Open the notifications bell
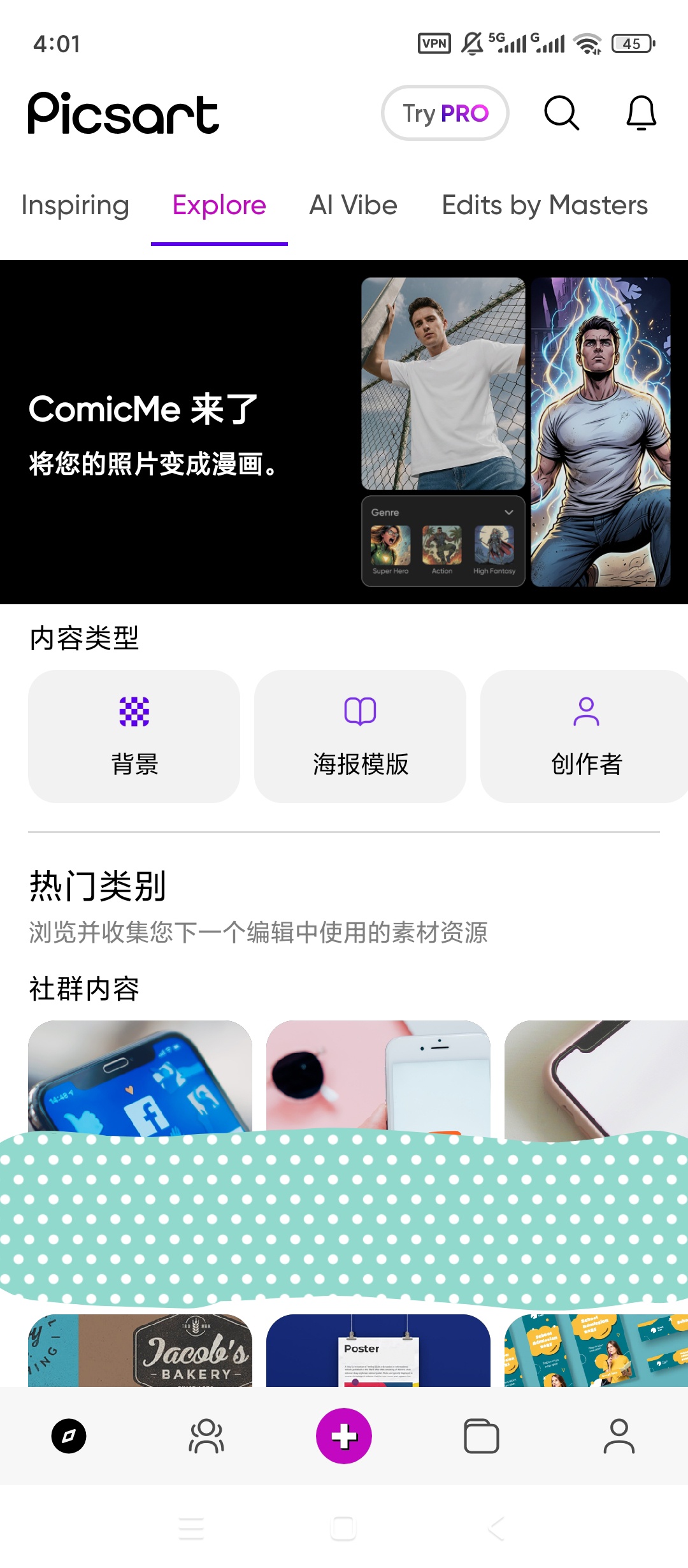Screen dimensions: 688x1568 [641, 113]
